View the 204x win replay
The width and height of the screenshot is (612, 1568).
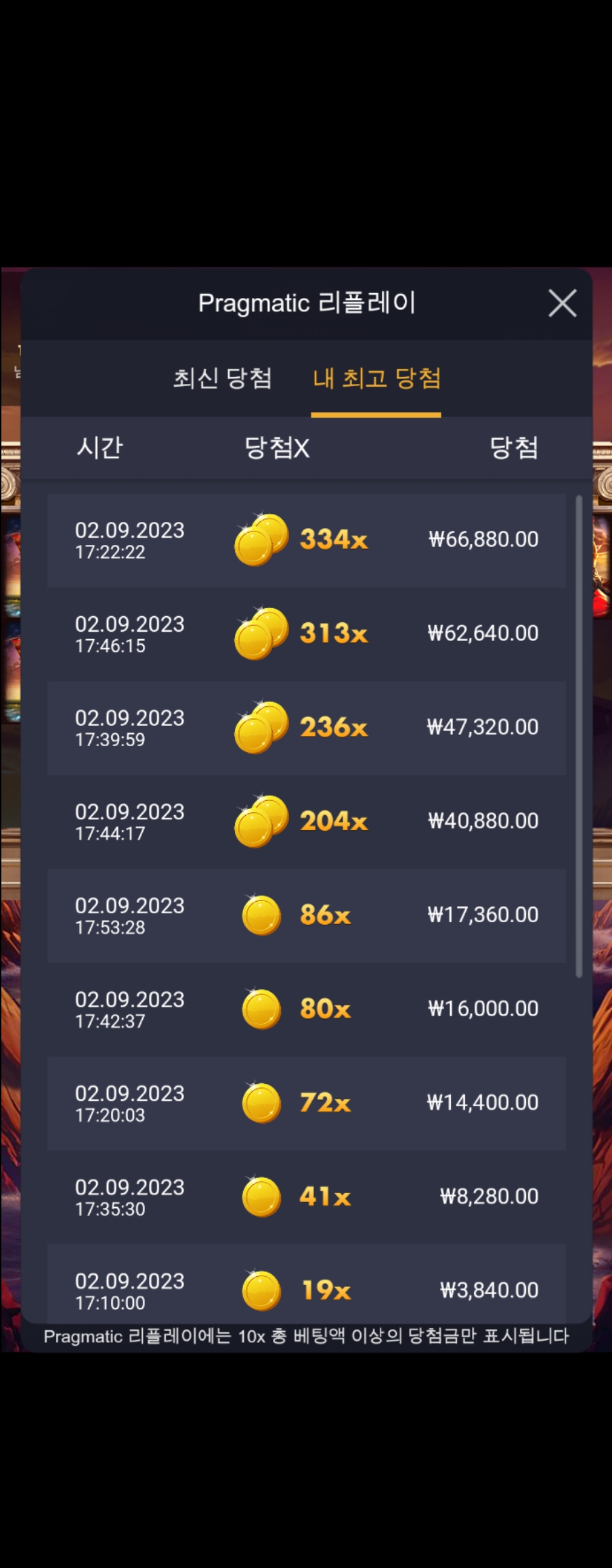[307, 822]
